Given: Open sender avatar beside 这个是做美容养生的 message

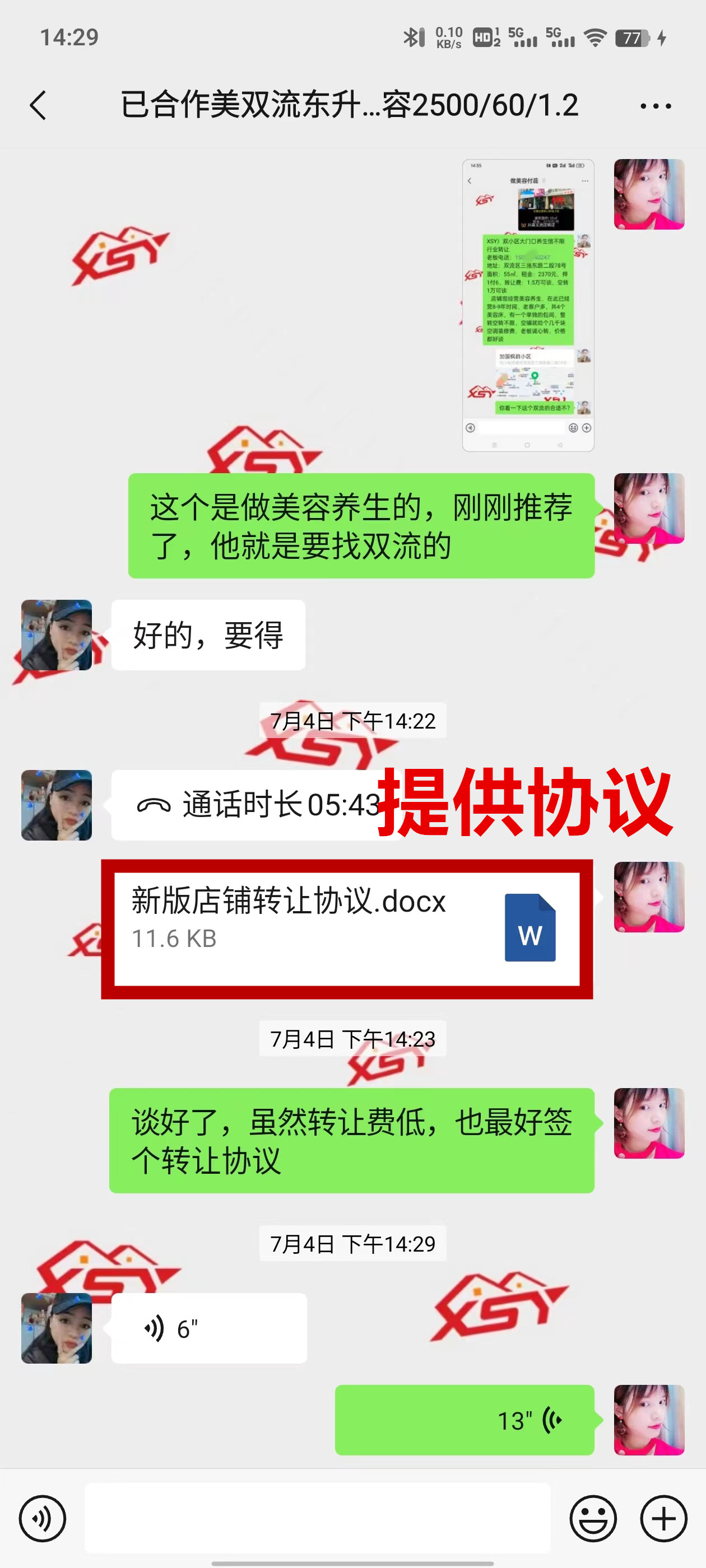Looking at the screenshot, I should tap(649, 508).
